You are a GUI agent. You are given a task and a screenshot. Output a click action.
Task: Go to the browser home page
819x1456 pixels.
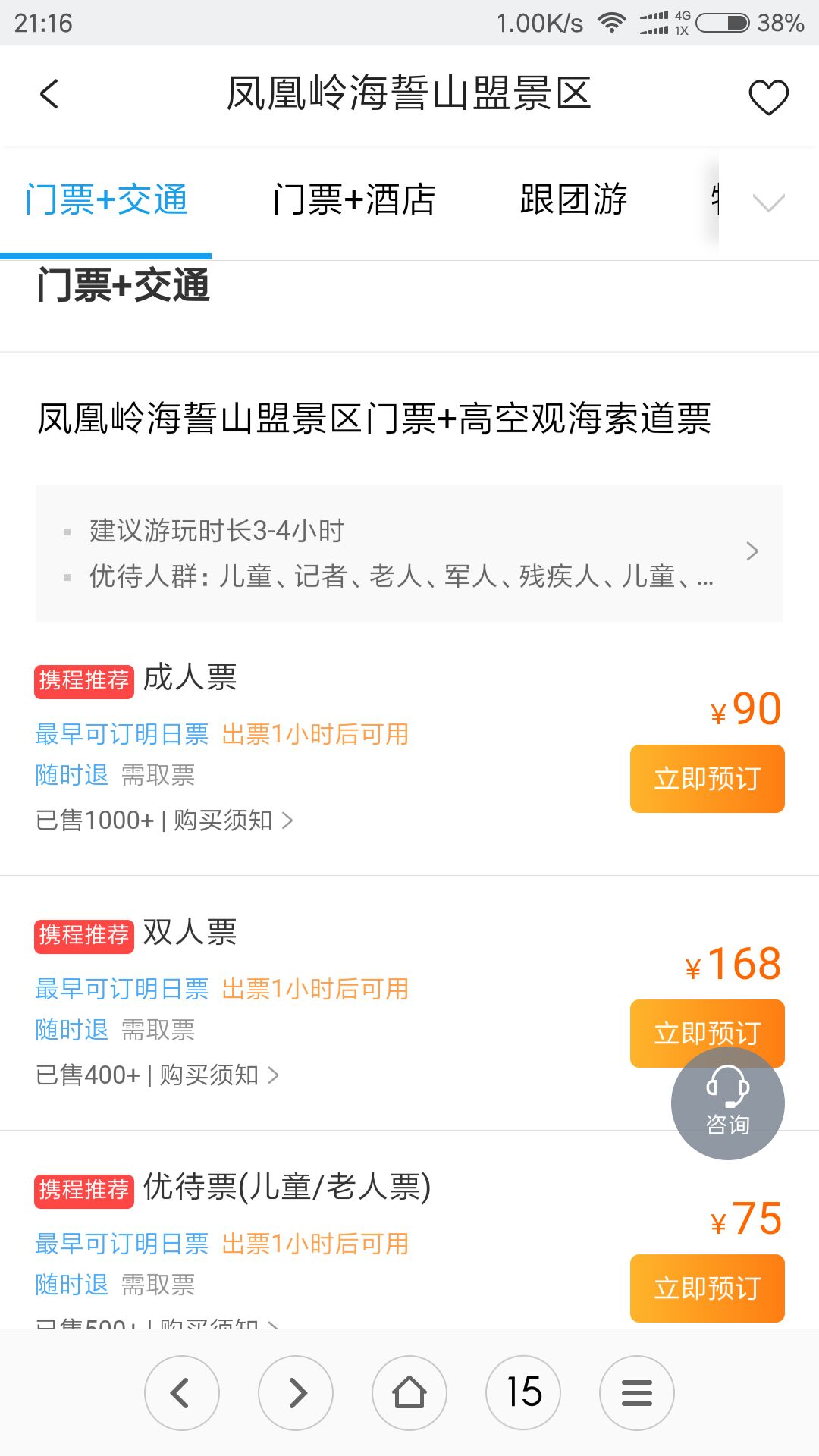[x=409, y=1393]
